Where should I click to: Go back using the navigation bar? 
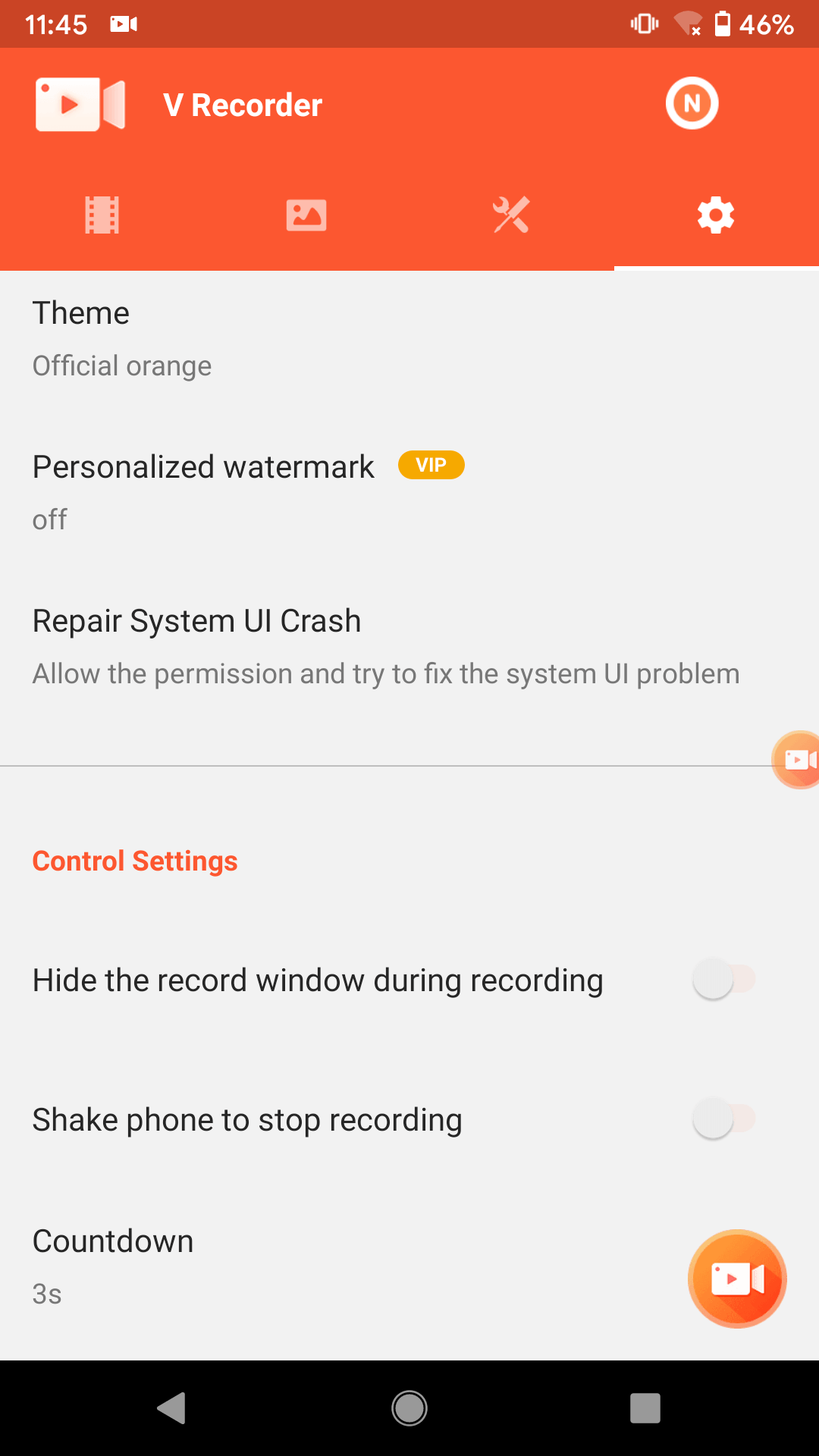tap(172, 1408)
